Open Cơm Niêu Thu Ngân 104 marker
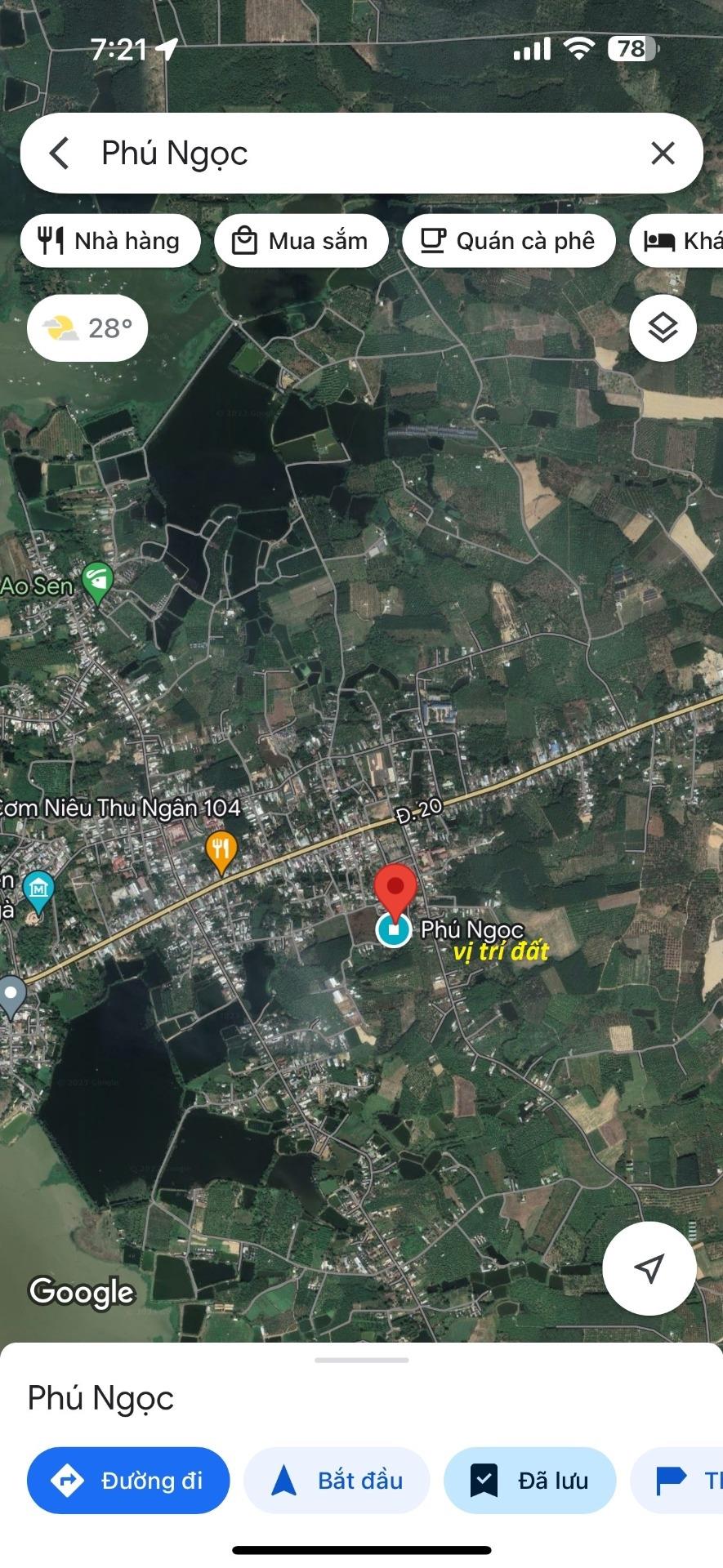Image resolution: width=723 pixels, height=1568 pixels. 221,850
